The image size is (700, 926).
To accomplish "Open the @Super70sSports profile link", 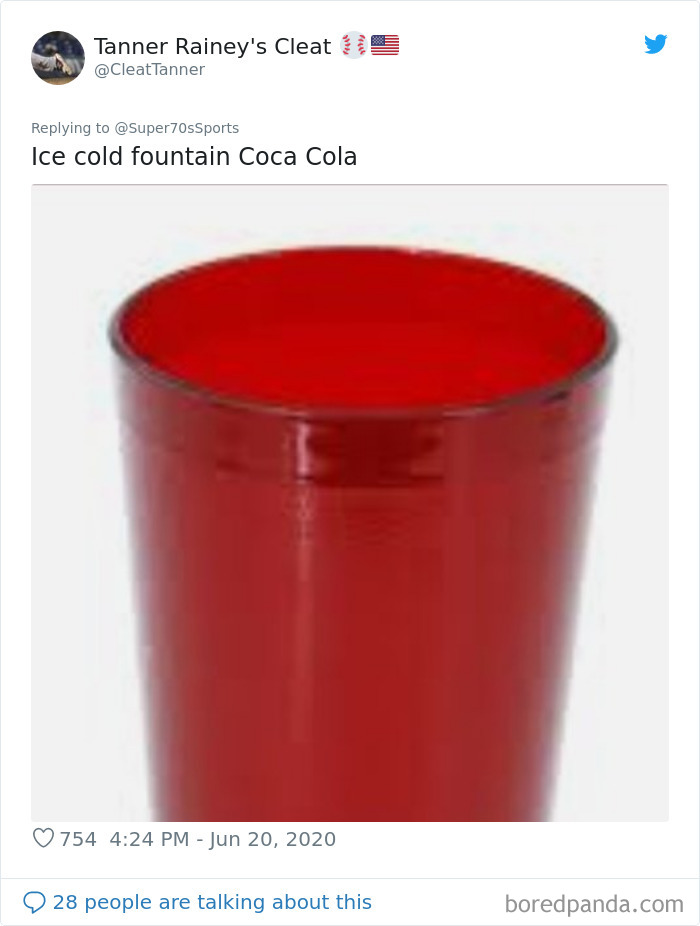I will pos(177,128).
